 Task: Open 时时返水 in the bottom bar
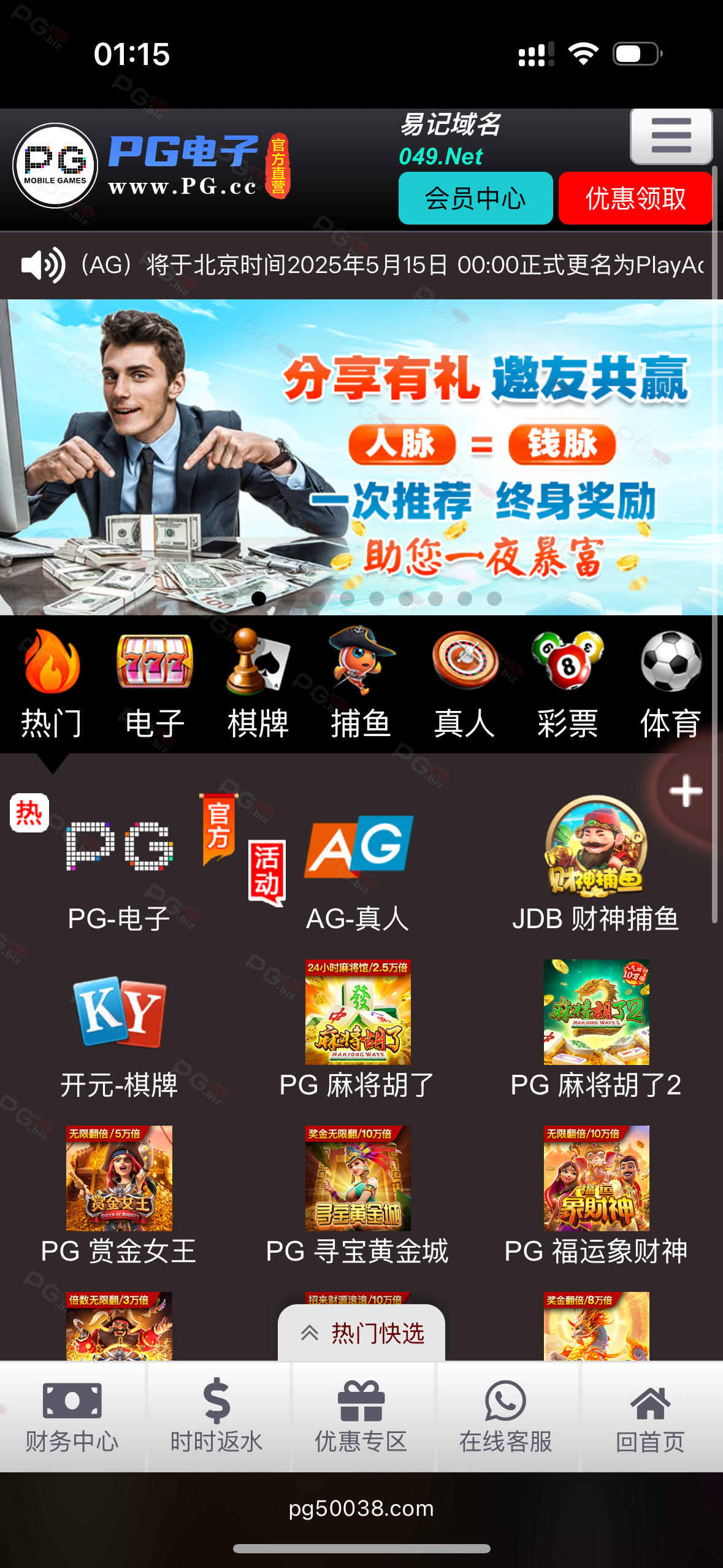point(216,1416)
